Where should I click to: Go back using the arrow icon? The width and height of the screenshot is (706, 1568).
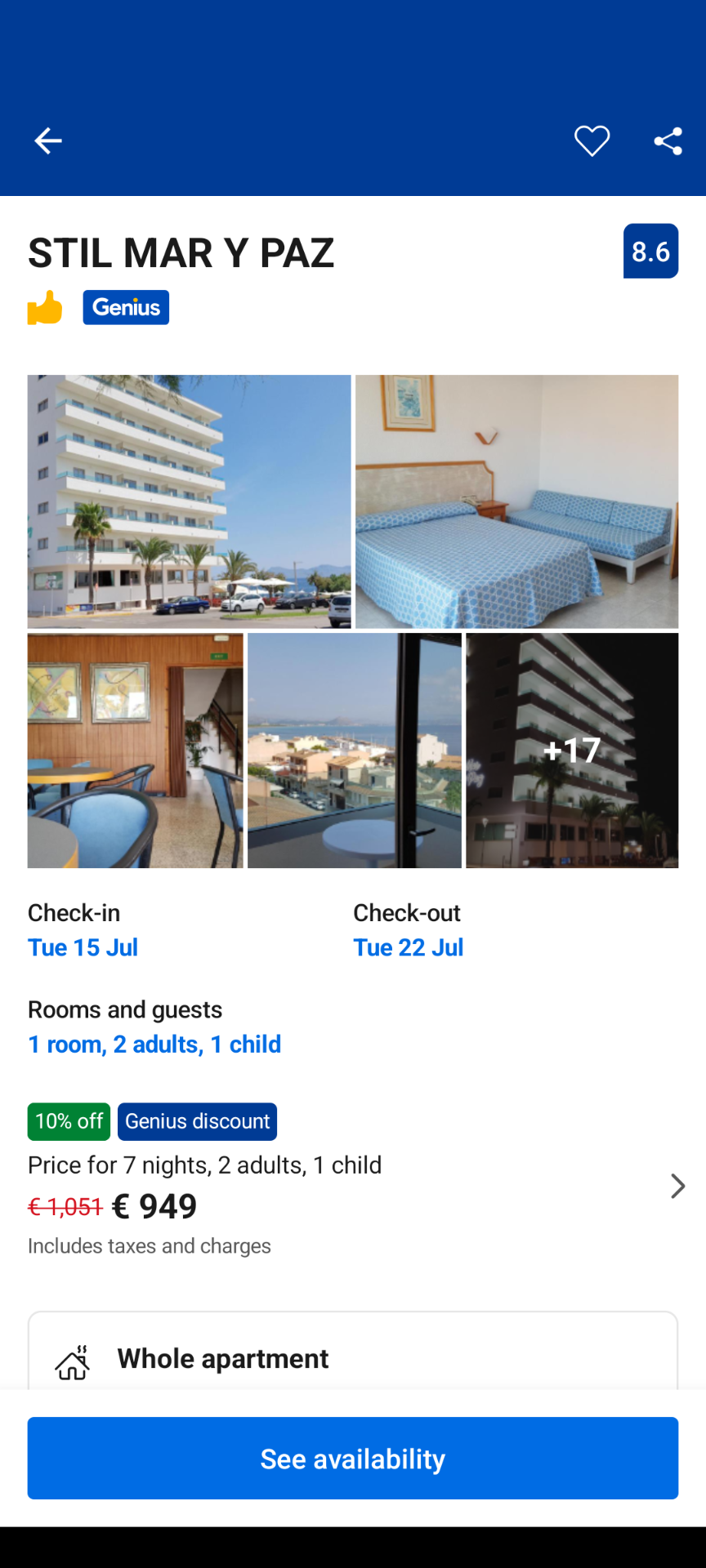(47, 141)
